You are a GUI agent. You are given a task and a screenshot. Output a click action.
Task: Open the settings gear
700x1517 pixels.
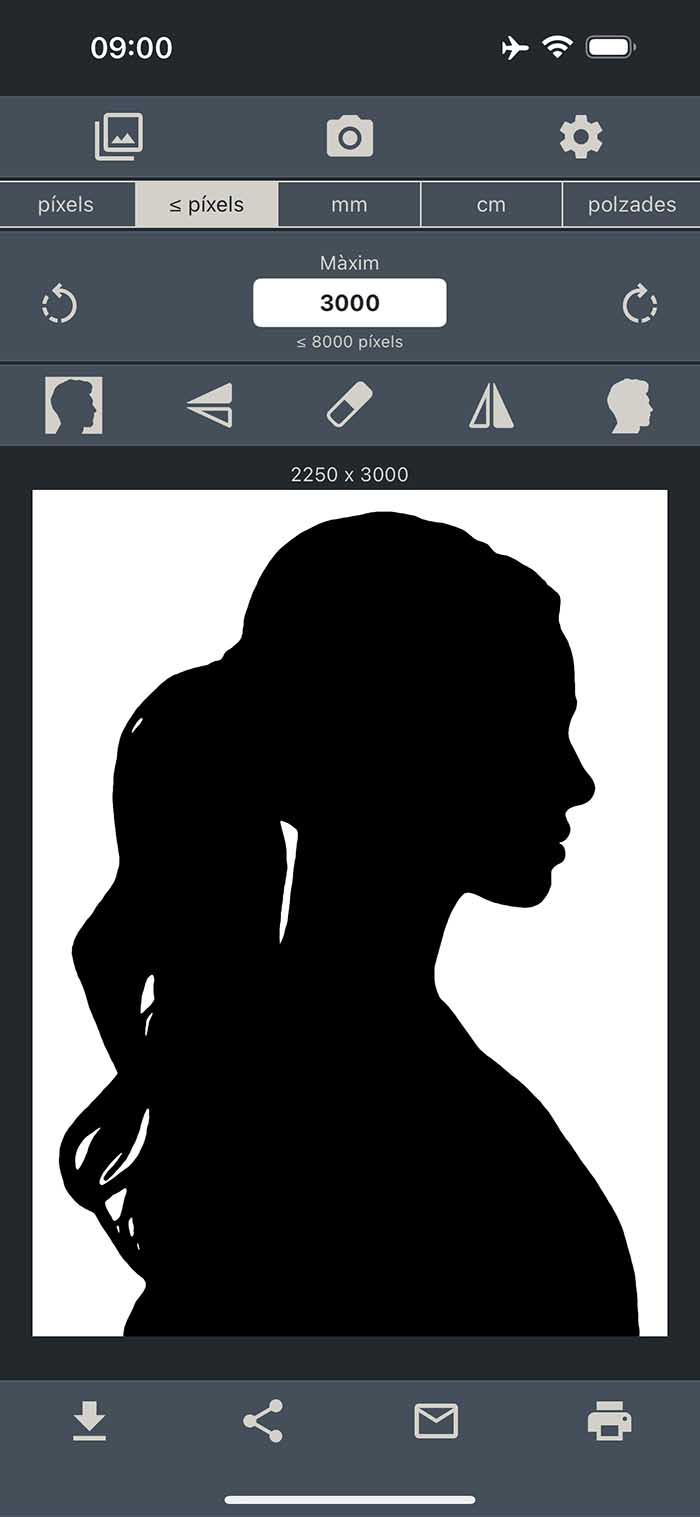point(580,137)
